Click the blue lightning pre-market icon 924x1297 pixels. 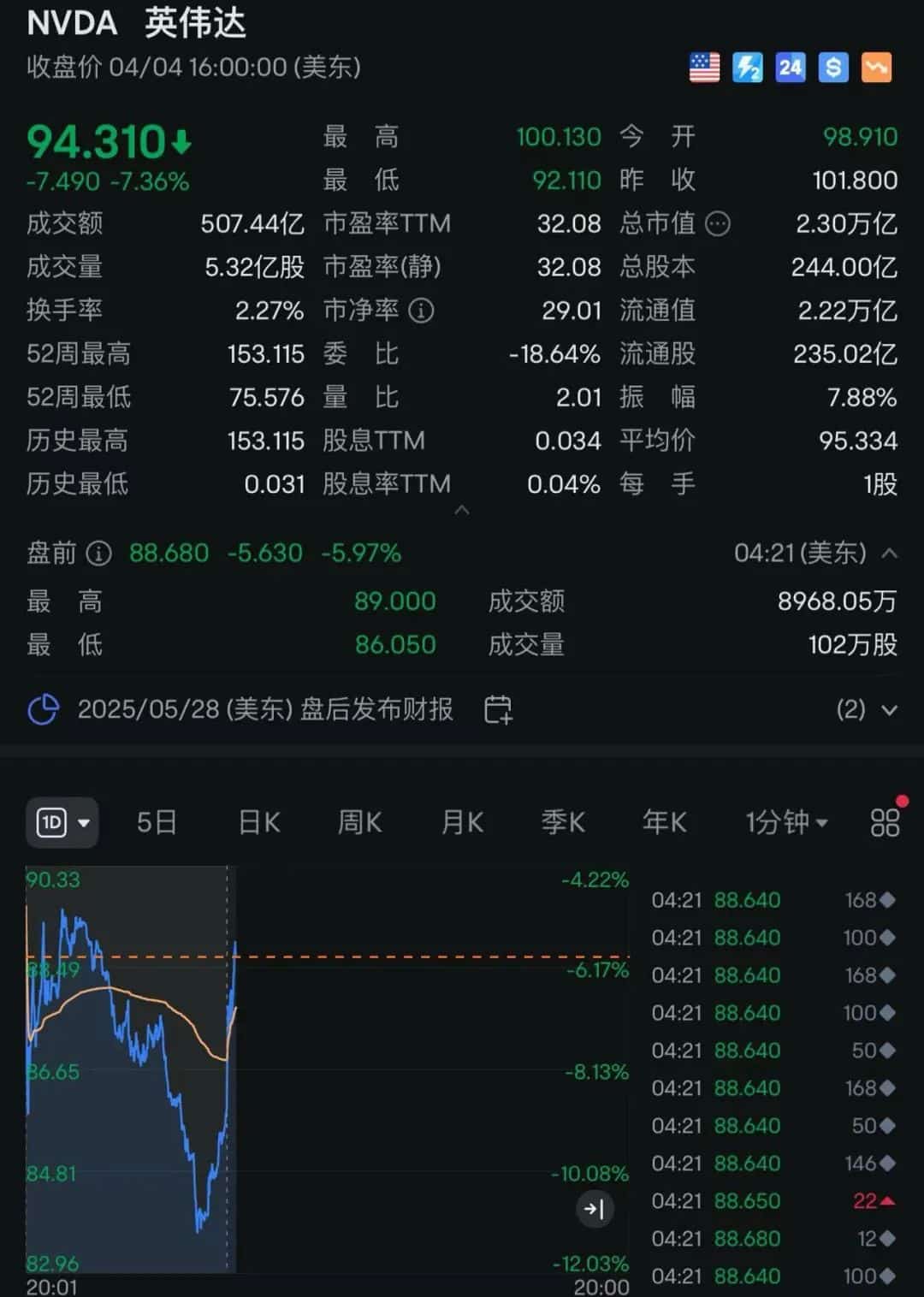tap(748, 68)
